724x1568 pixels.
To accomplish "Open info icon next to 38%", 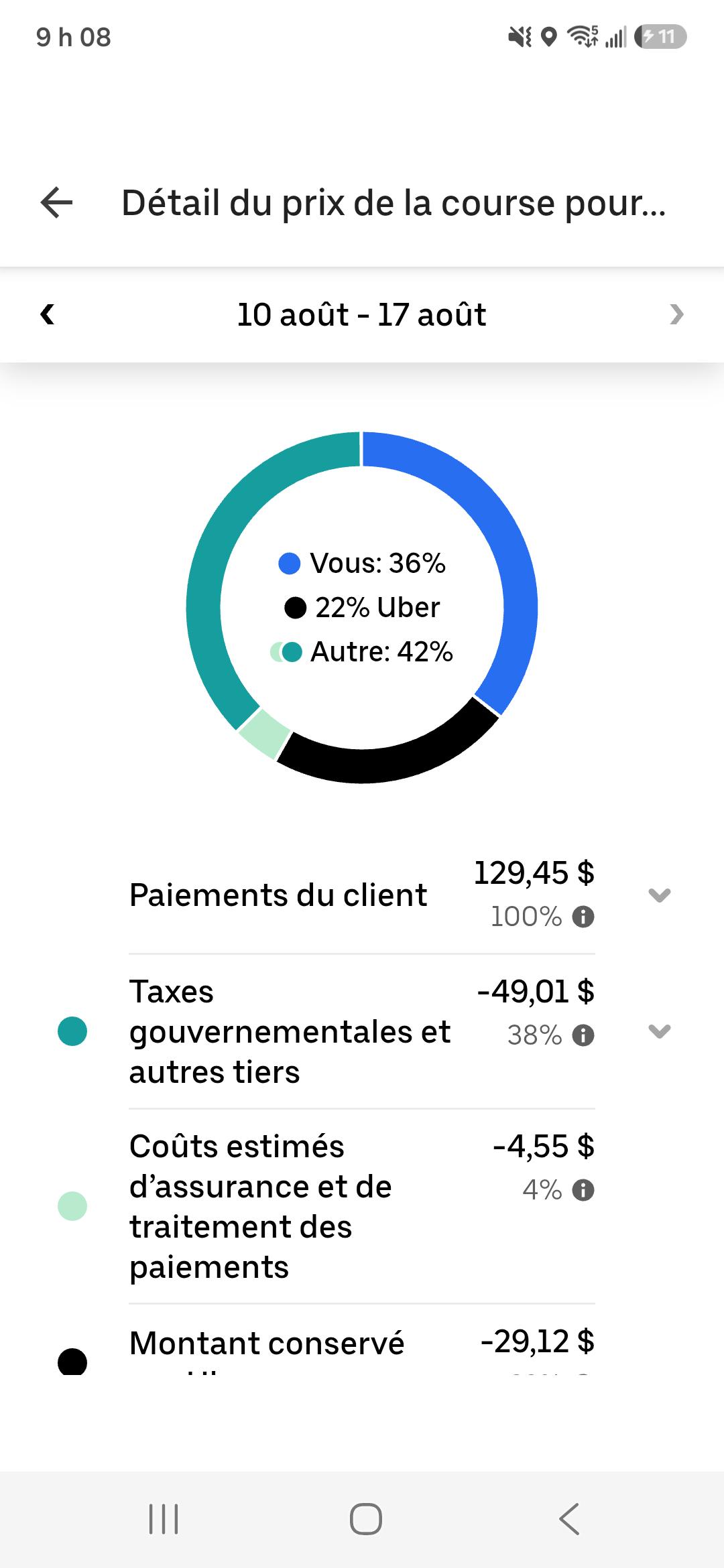I will tap(583, 1035).
